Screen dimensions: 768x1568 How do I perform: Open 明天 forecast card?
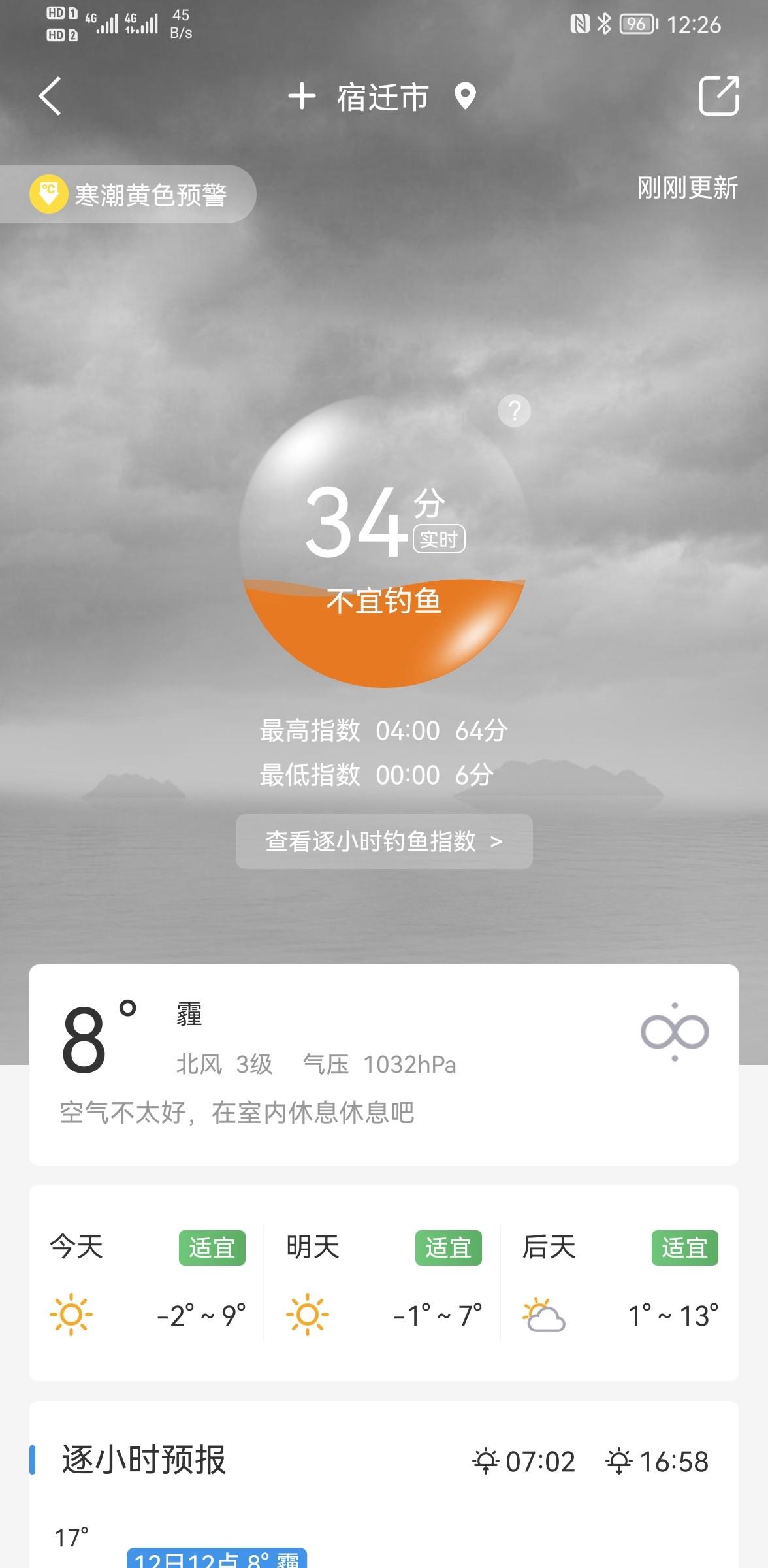[x=383, y=1282]
